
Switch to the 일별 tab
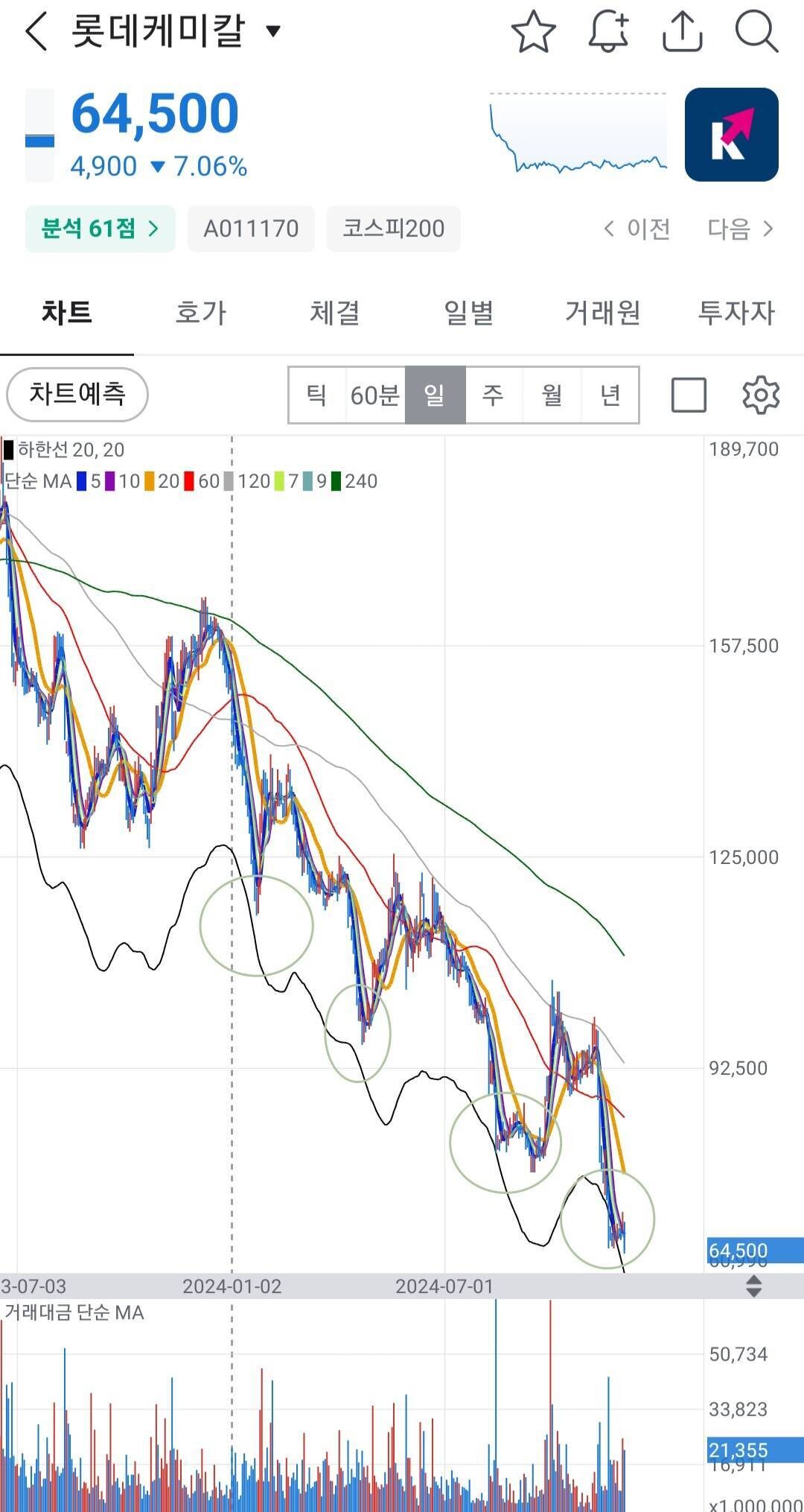(x=468, y=312)
